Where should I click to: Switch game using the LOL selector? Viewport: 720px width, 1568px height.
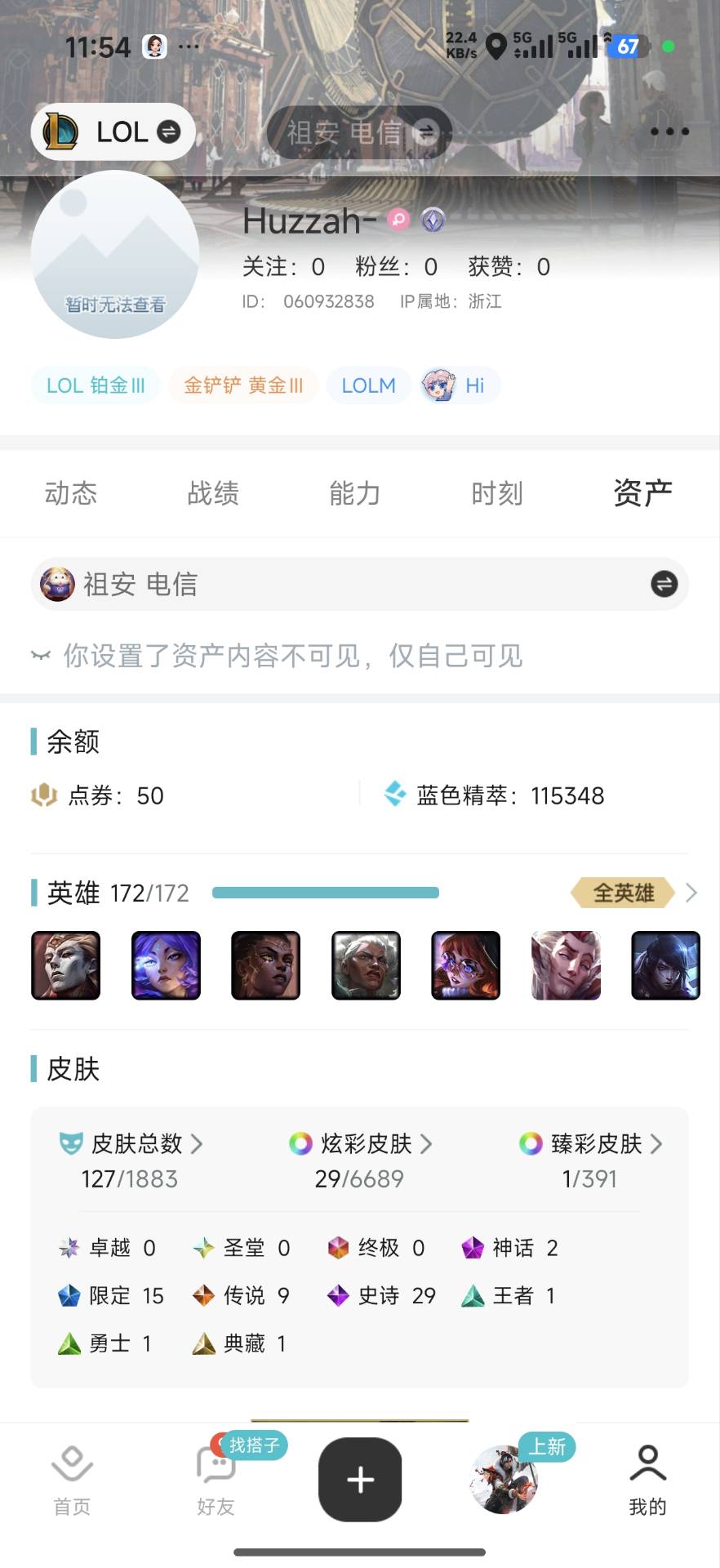coord(113,132)
